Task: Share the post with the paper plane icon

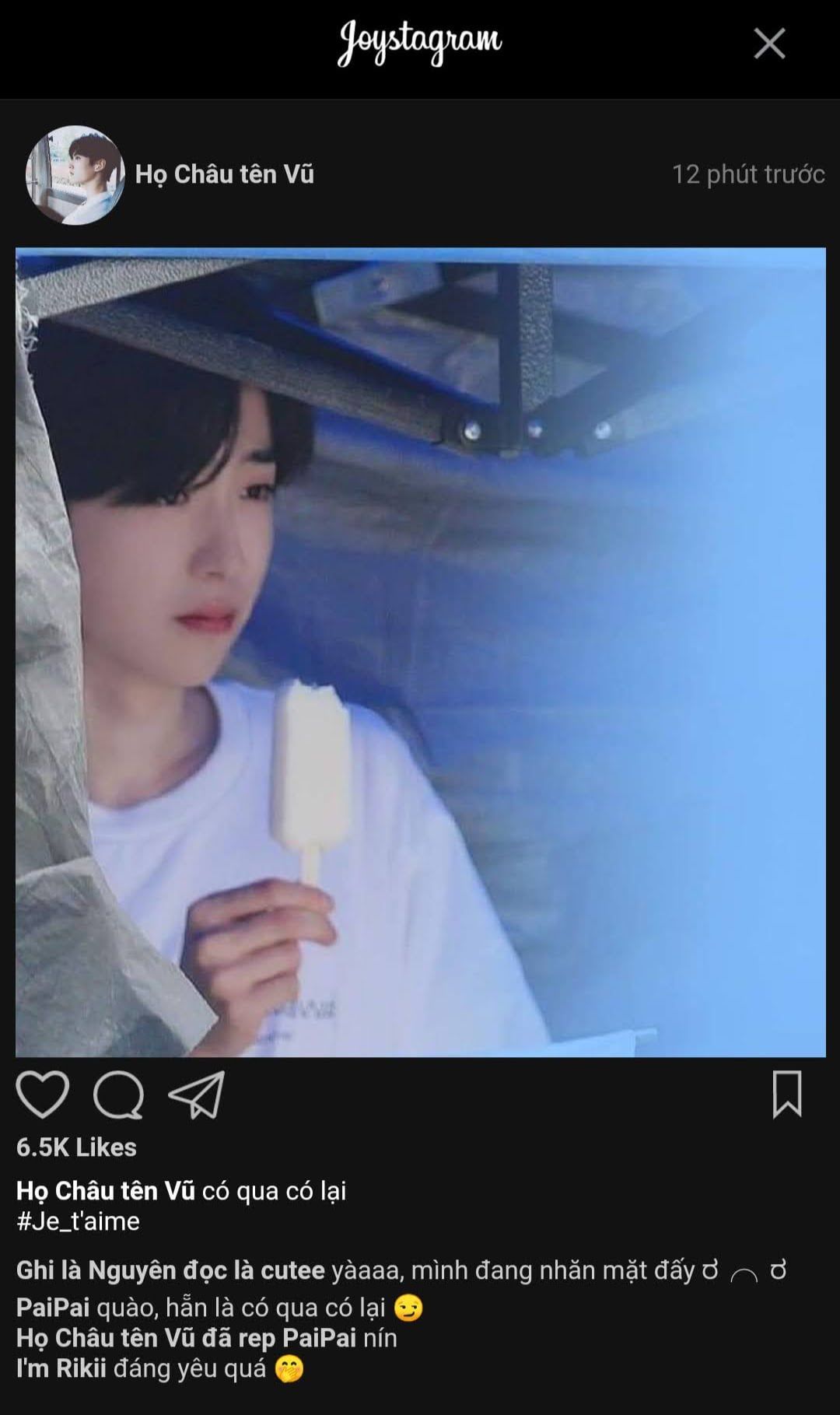Action: (196, 1095)
